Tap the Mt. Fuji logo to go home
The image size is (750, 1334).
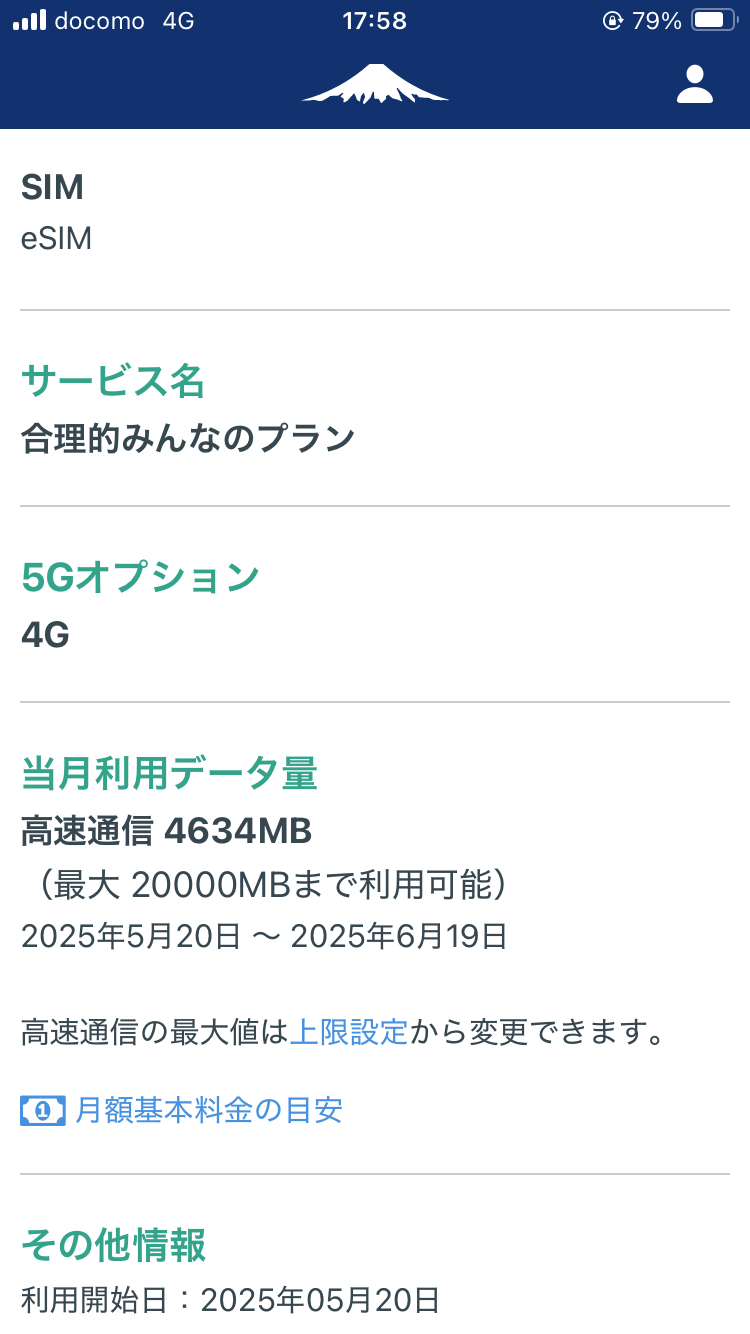click(375, 83)
